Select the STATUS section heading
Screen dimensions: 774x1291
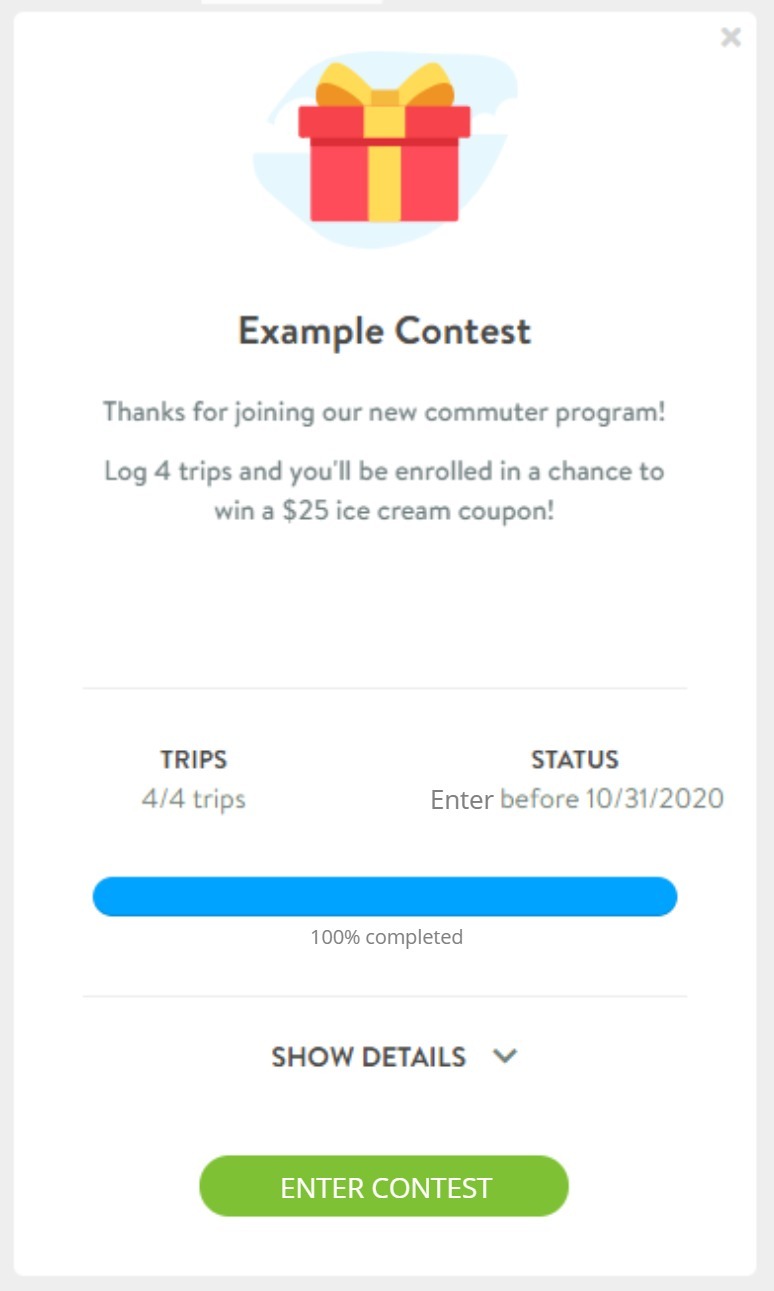575,760
